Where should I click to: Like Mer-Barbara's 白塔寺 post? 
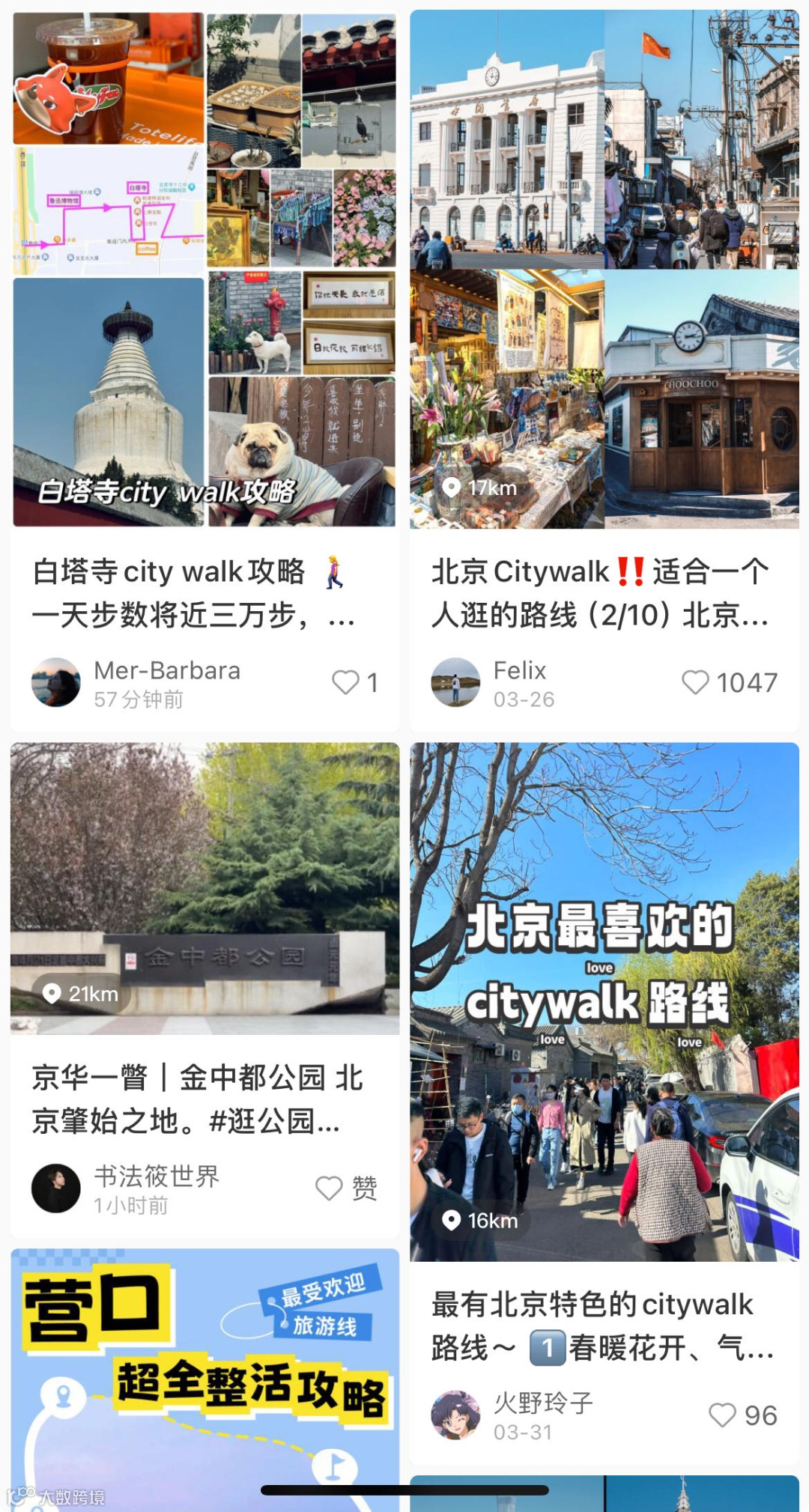click(346, 682)
